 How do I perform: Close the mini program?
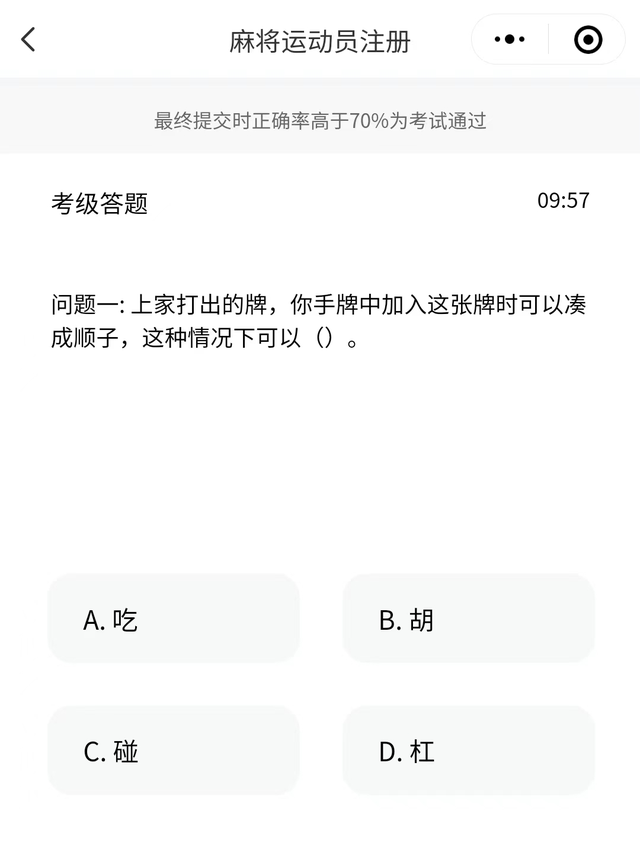click(x=588, y=40)
